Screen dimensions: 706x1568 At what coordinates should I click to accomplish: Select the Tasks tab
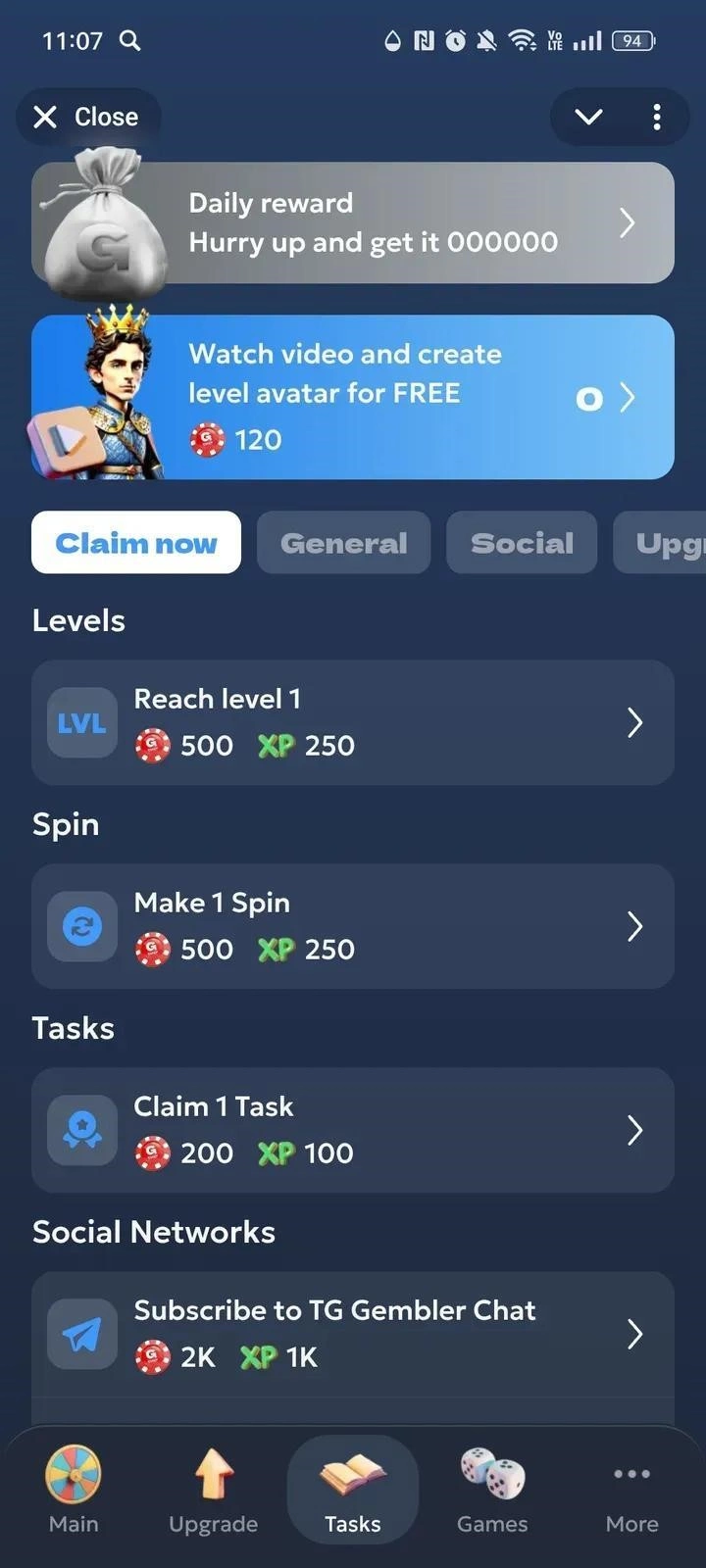pos(353,1491)
